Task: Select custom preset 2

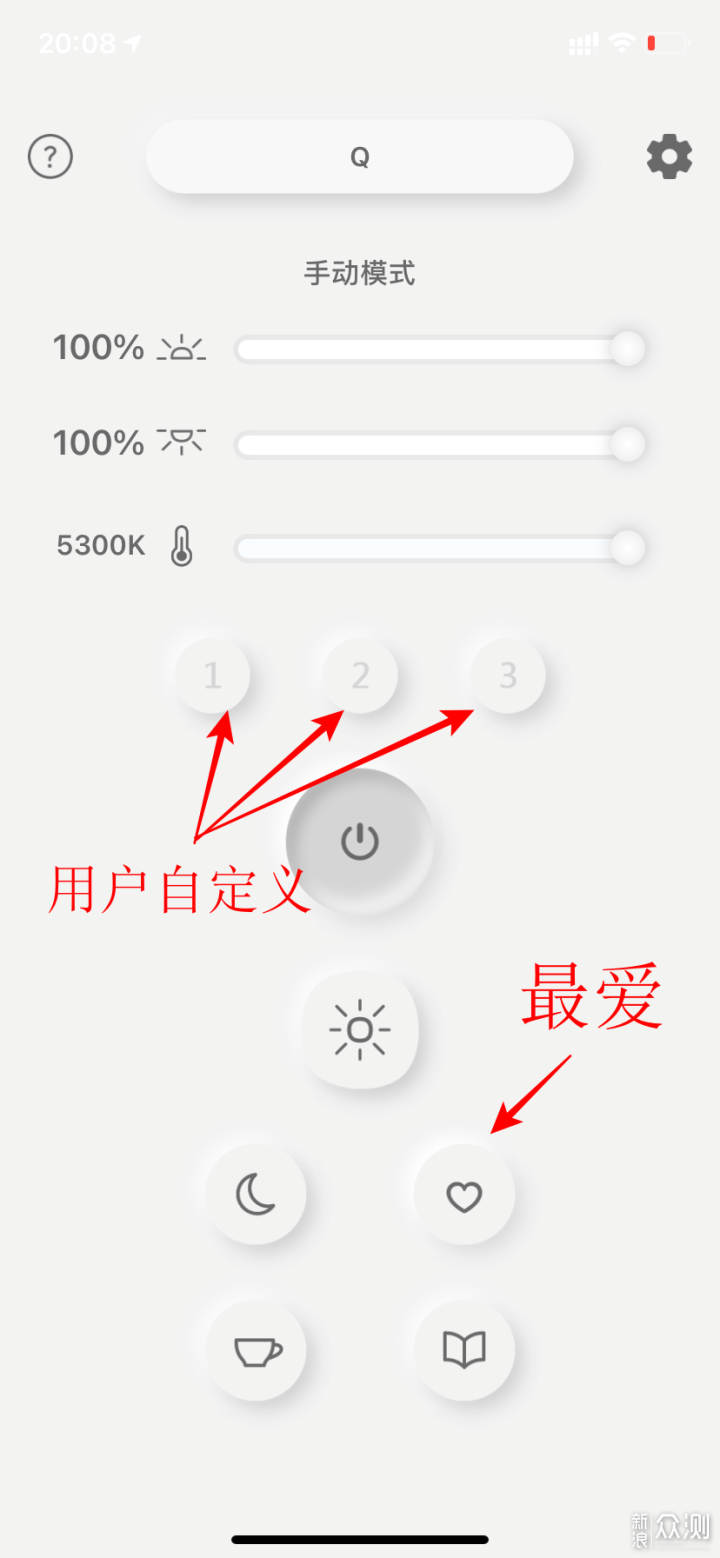Action: click(x=360, y=676)
